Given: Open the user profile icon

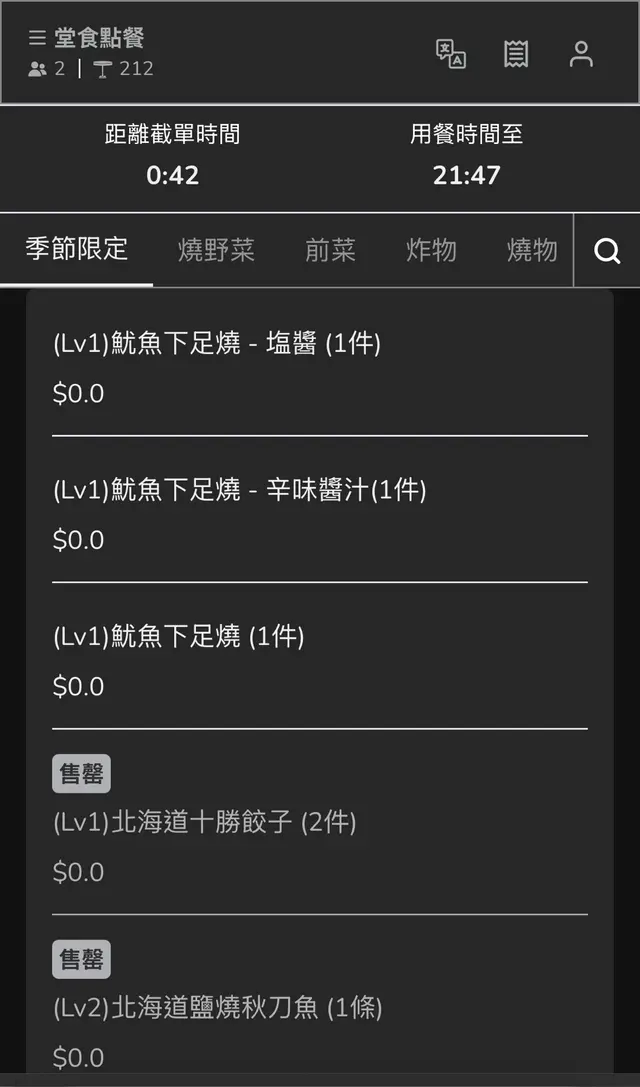Looking at the screenshot, I should tap(581, 53).
